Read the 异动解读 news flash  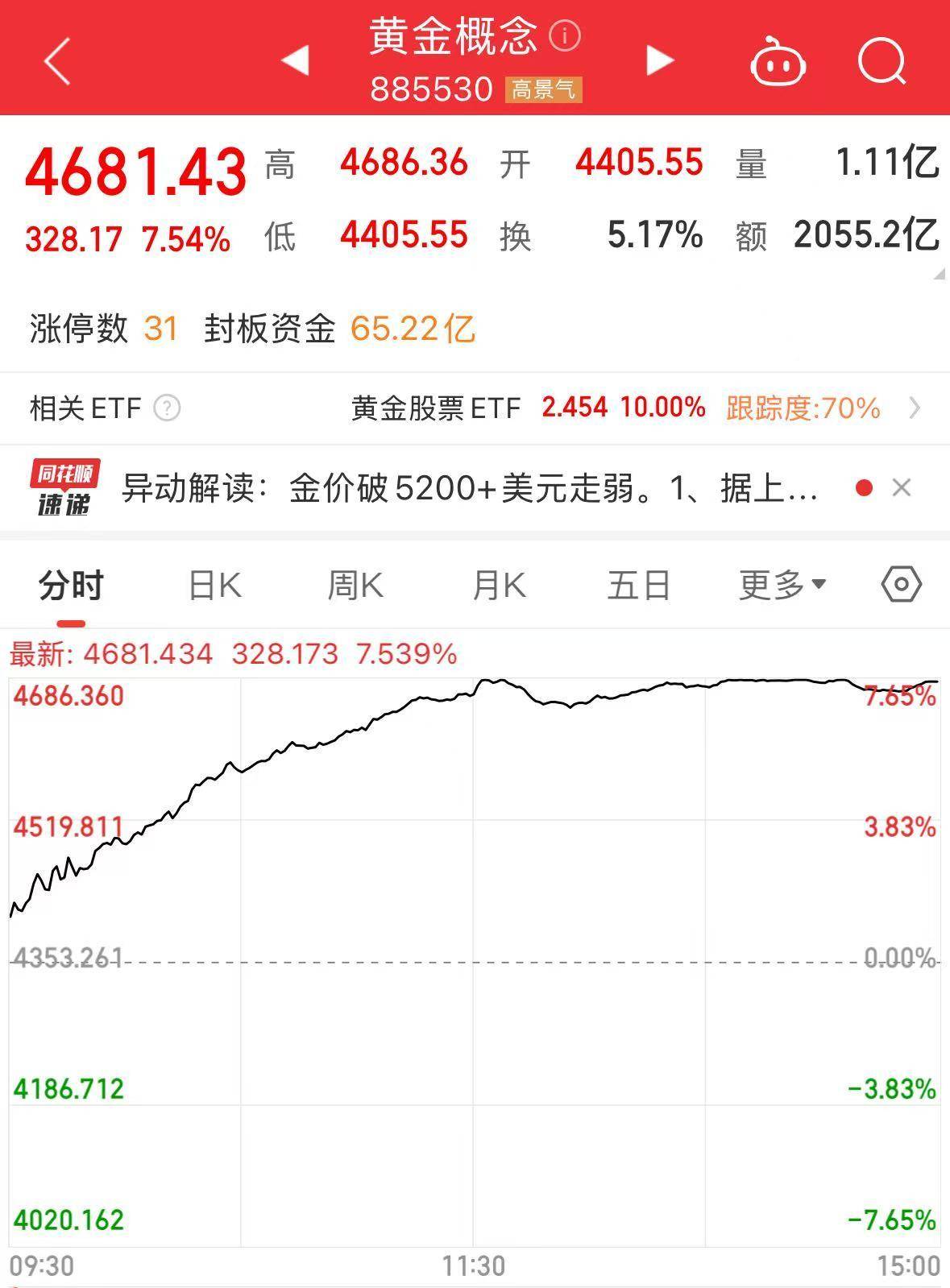[x=471, y=488]
